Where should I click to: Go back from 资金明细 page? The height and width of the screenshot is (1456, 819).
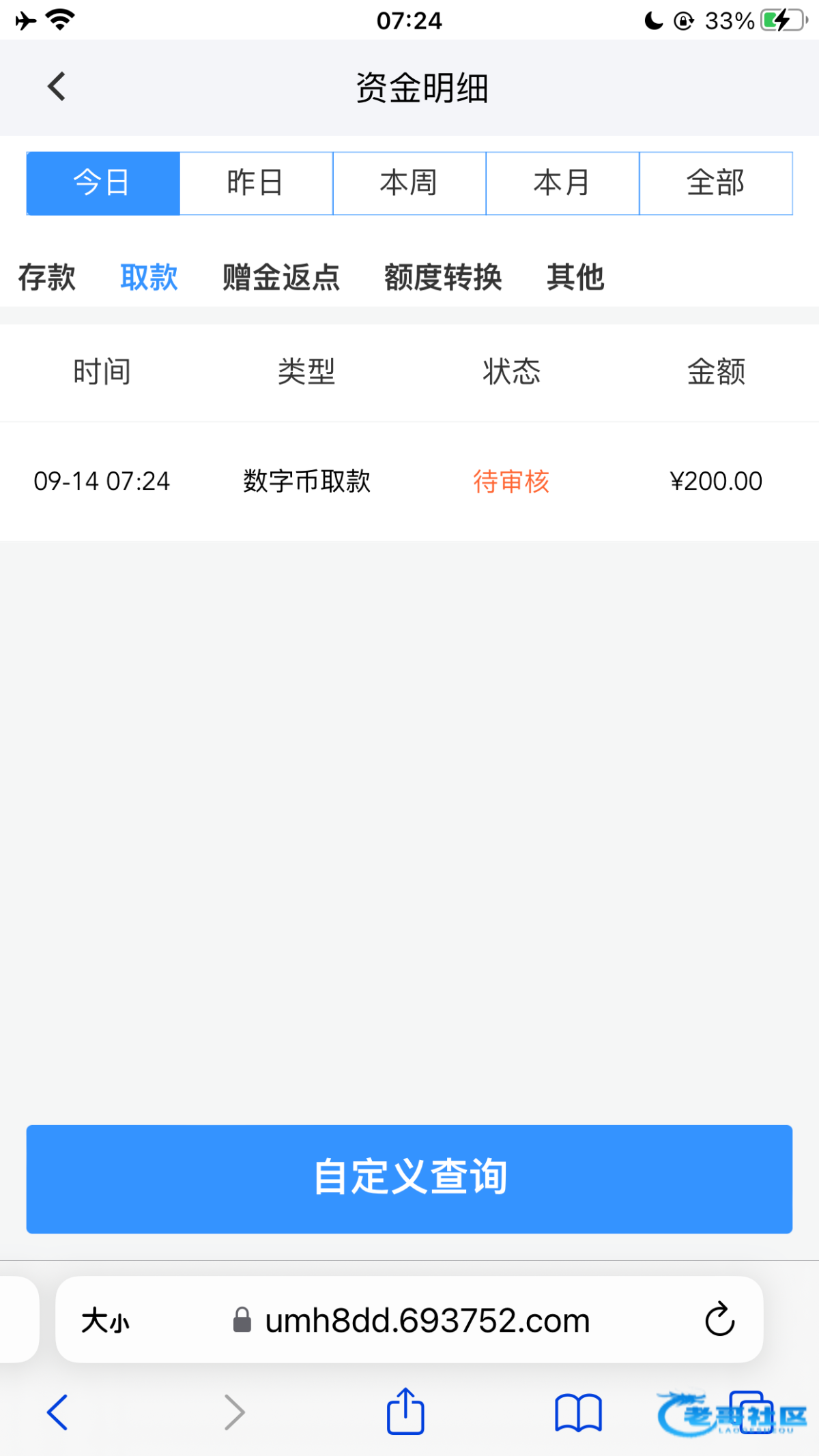[57, 87]
